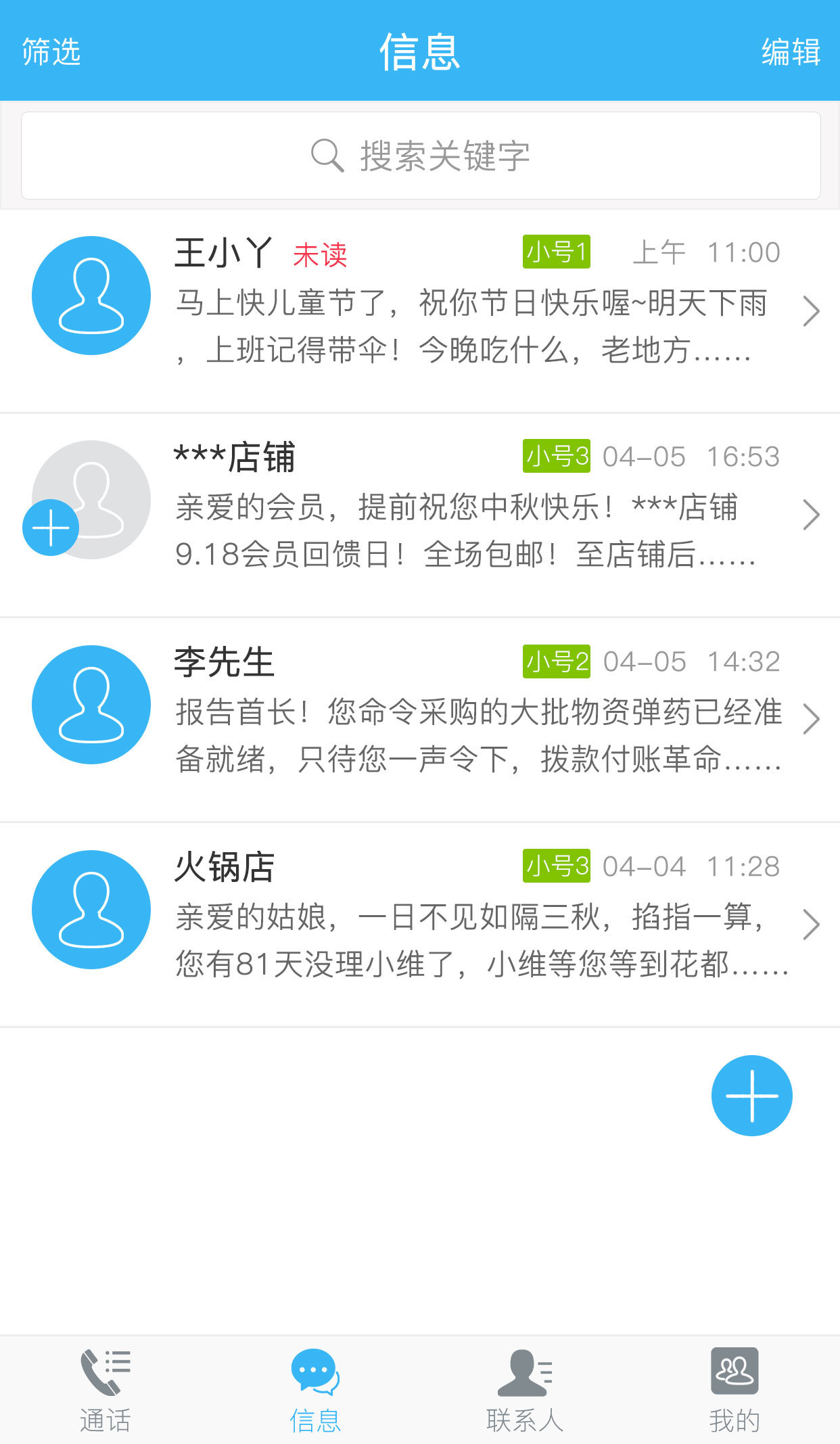Go to the 联系人 tab

tap(525, 1391)
